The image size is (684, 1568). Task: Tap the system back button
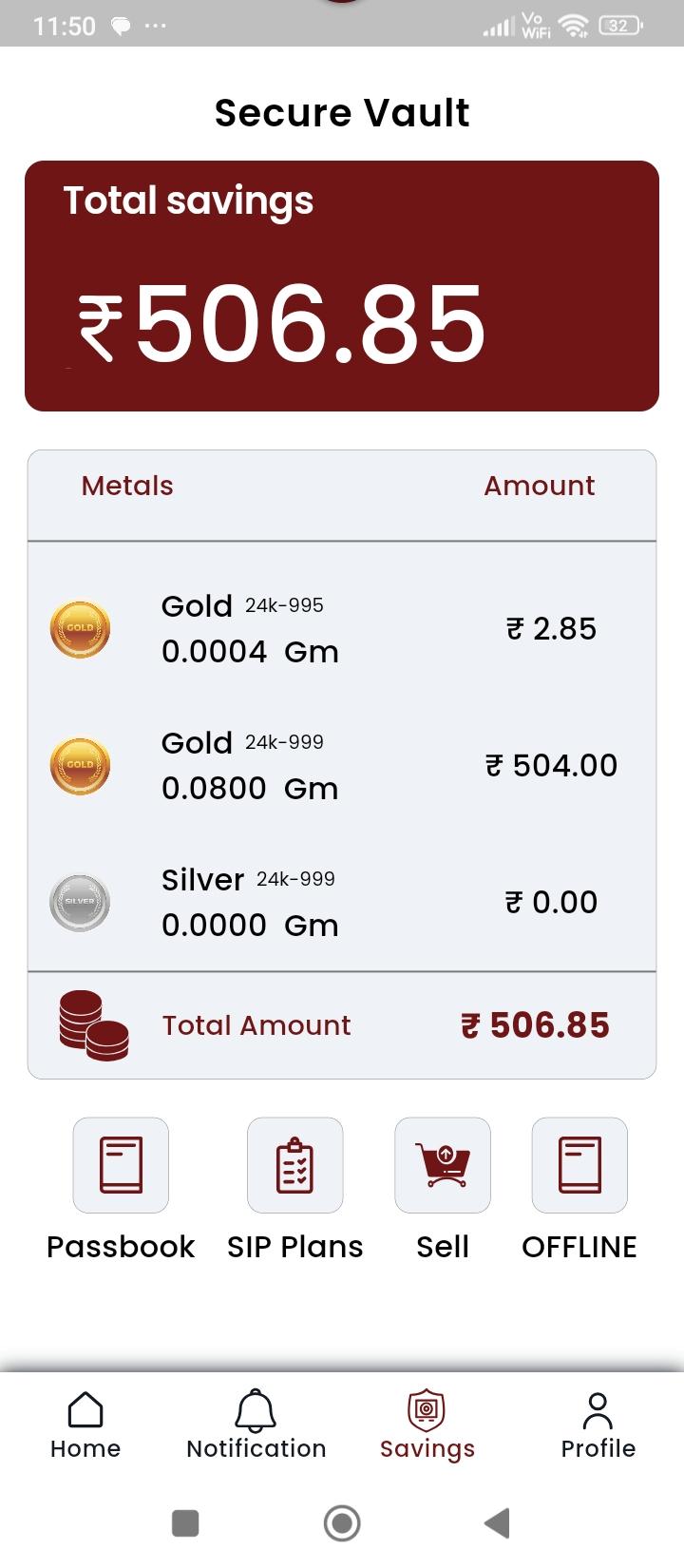coord(498,1522)
